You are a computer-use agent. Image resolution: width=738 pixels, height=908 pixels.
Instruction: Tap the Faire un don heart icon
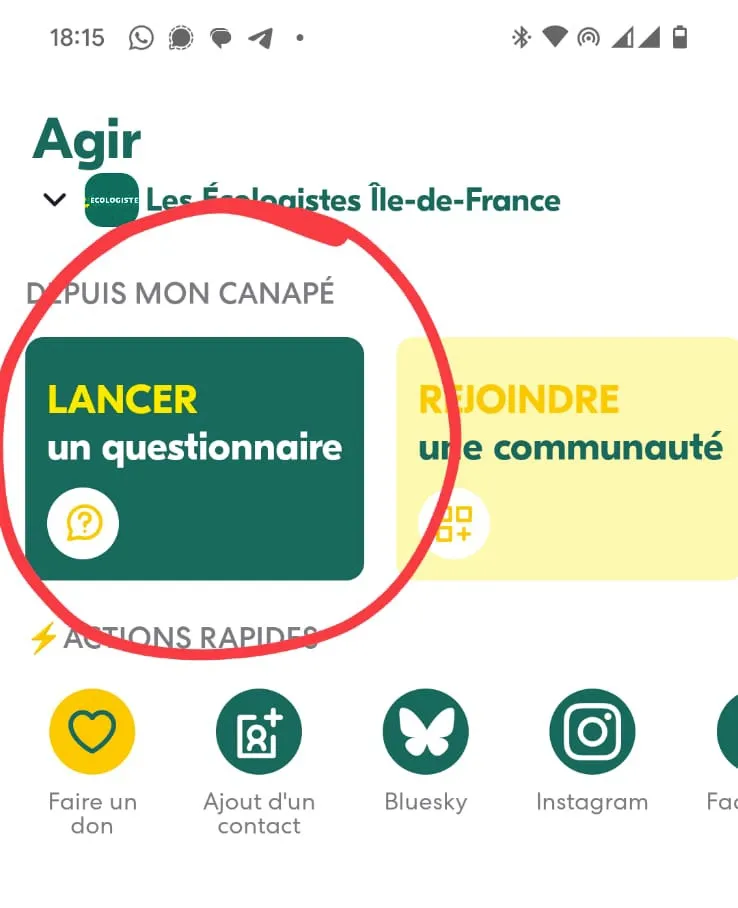(92, 731)
